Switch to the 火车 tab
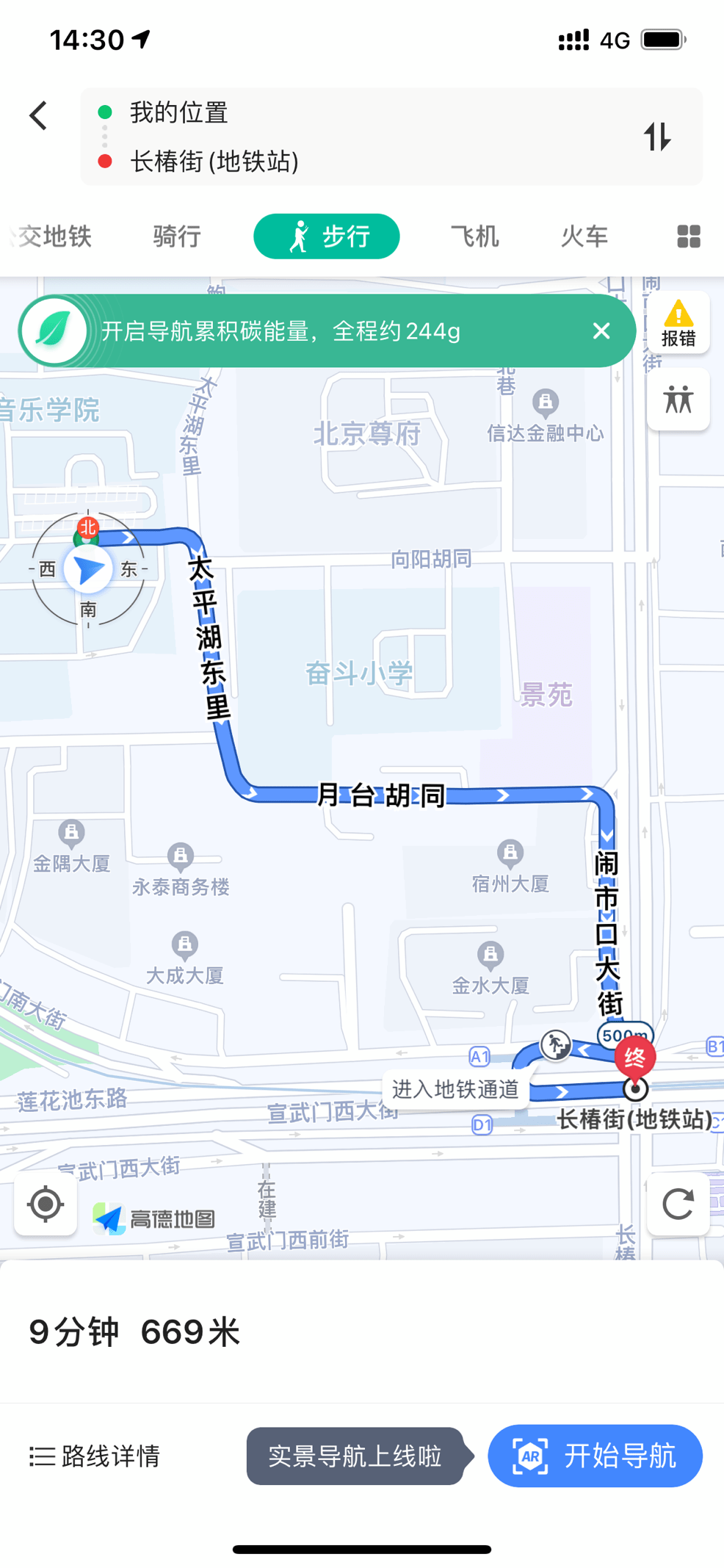This screenshot has height=1568, width=724. [x=584, y=236]
